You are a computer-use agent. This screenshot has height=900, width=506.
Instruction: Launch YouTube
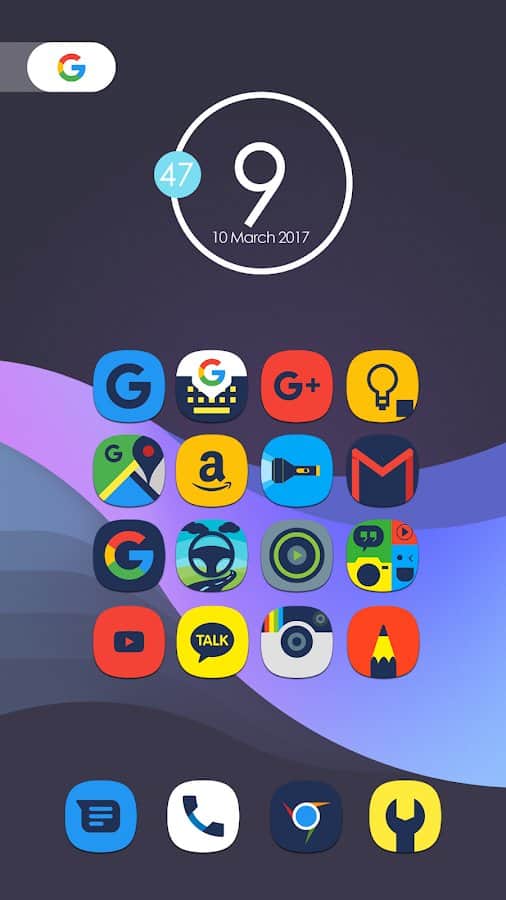click(x=129, y=642)
